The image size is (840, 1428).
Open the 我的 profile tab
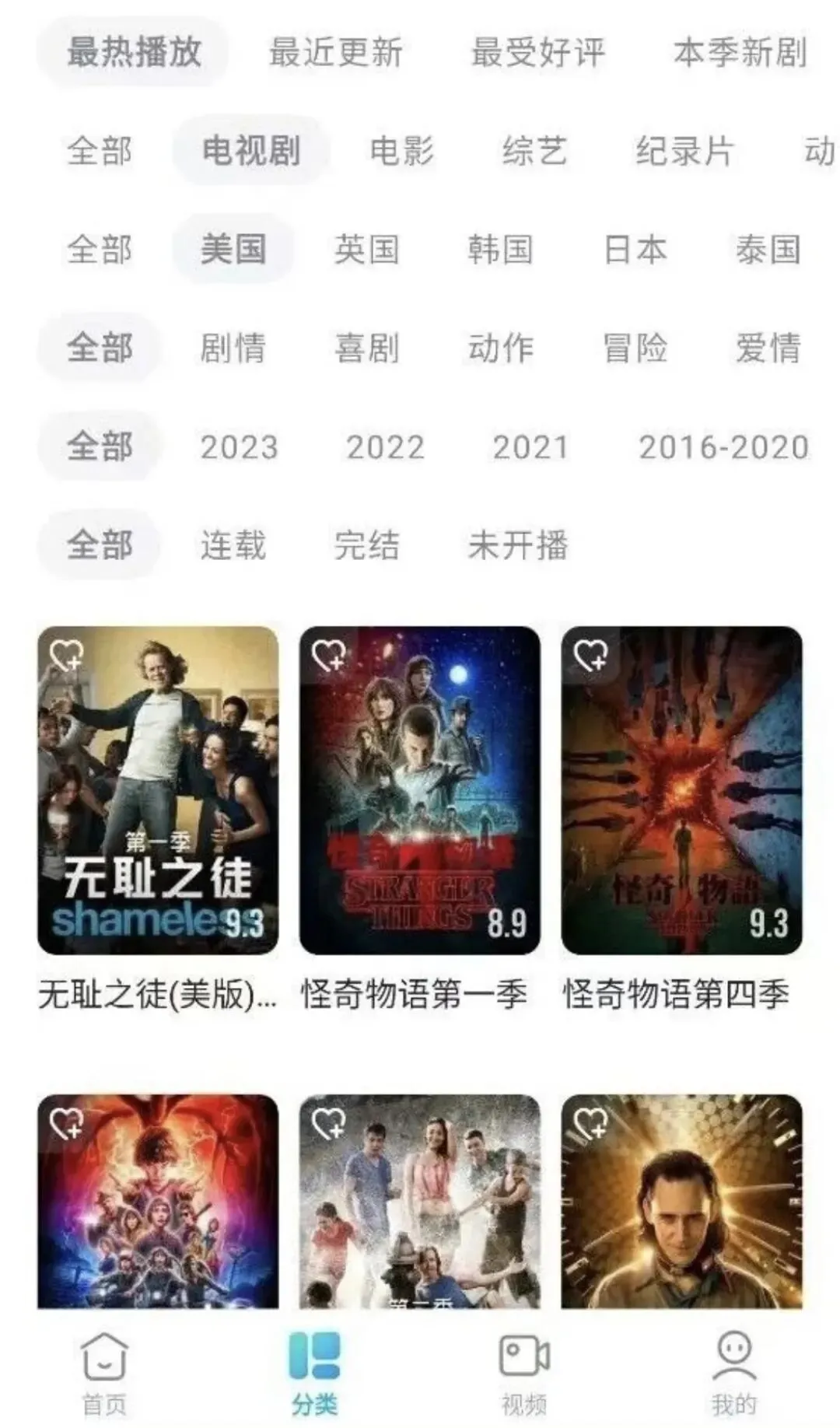734,1373
